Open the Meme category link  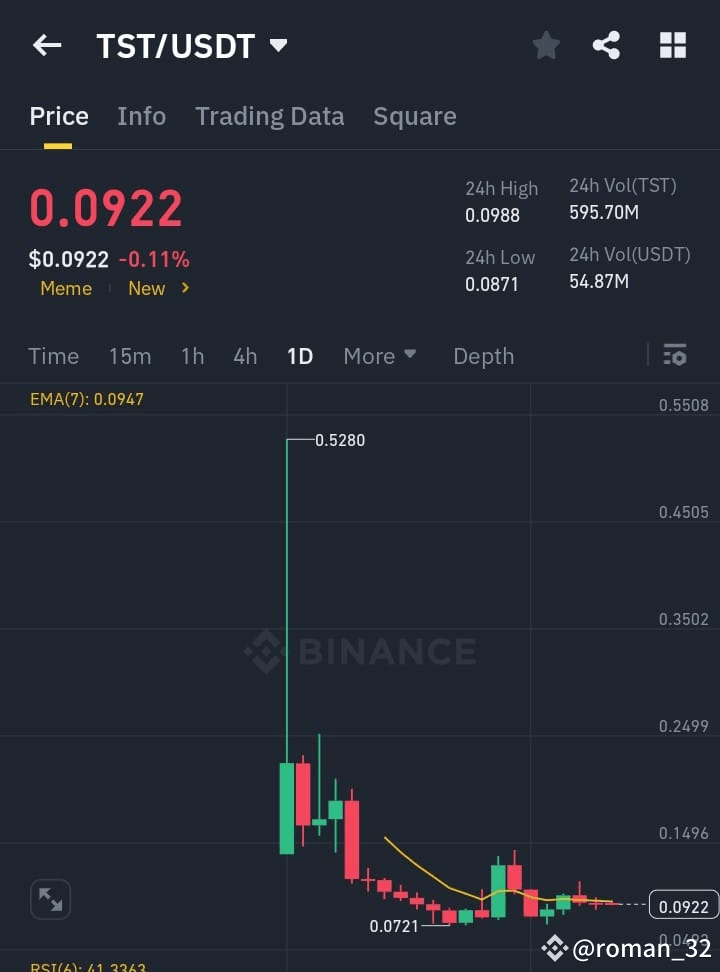66,289
